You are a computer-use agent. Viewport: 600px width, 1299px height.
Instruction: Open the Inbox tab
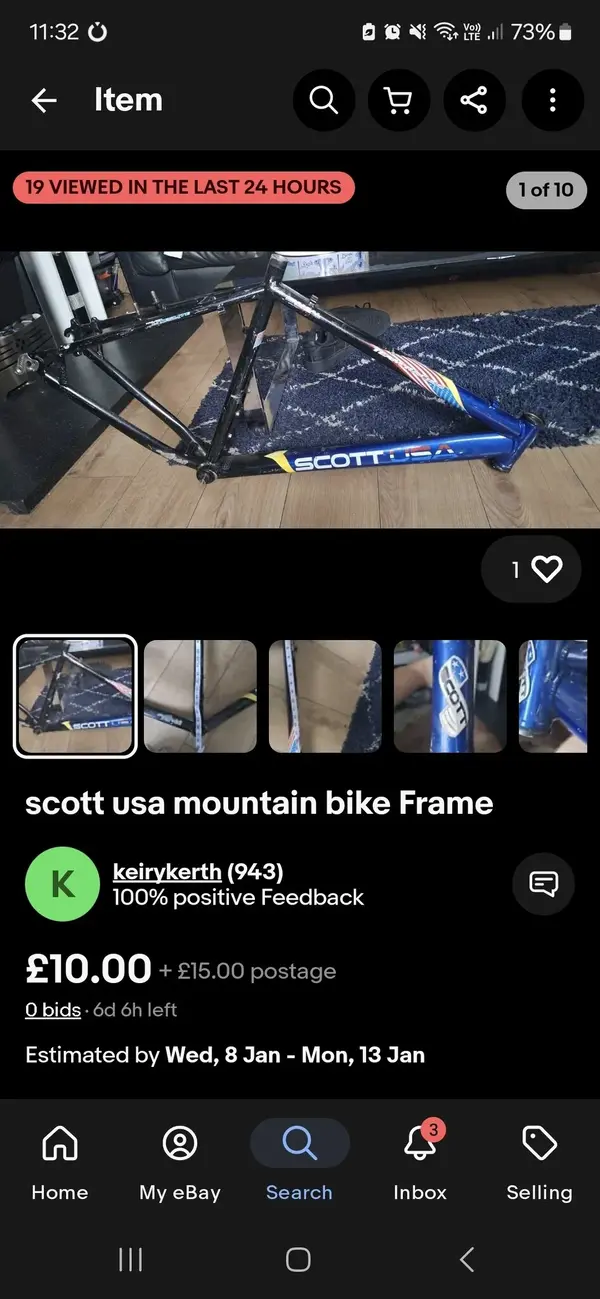click(x=420, y=1161)
